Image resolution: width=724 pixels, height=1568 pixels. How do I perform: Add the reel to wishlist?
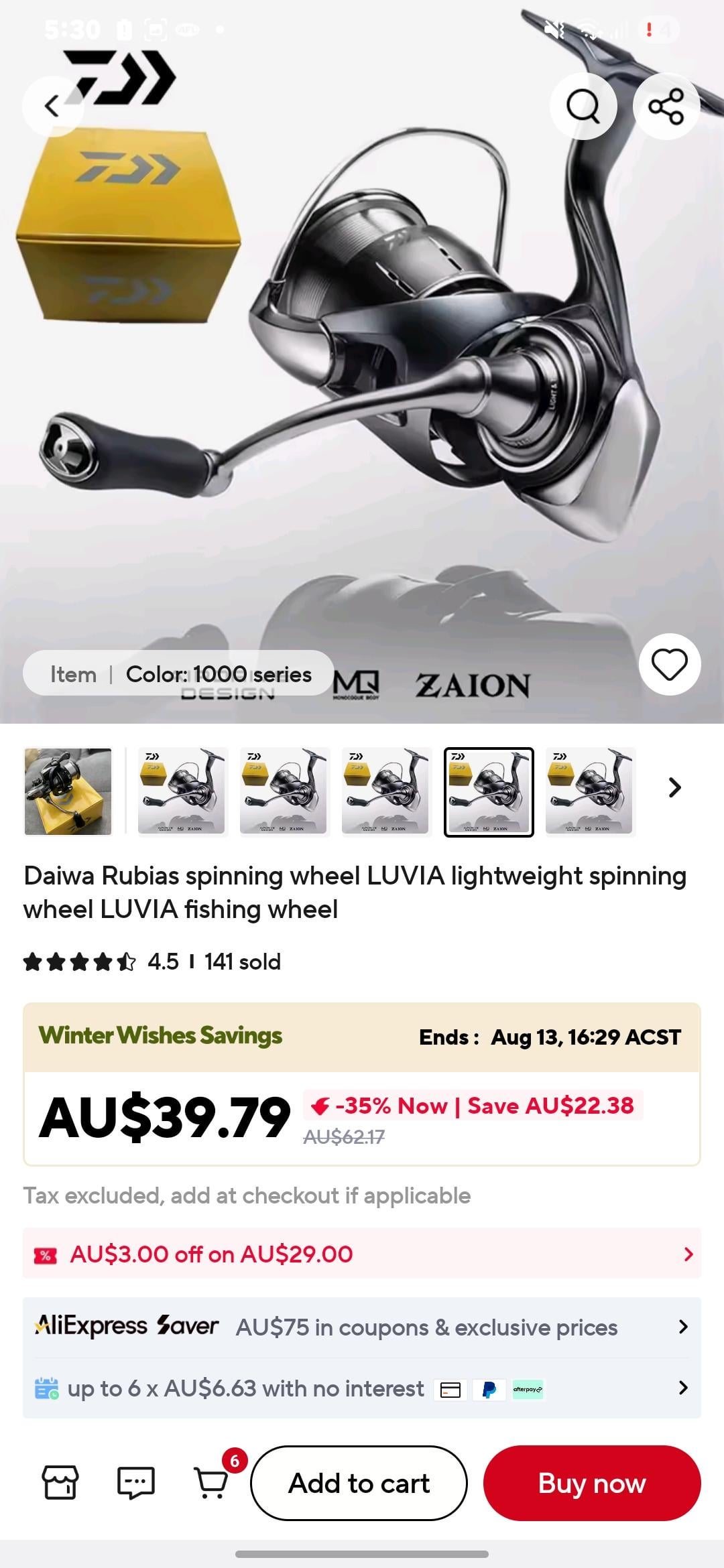point(669,664)
